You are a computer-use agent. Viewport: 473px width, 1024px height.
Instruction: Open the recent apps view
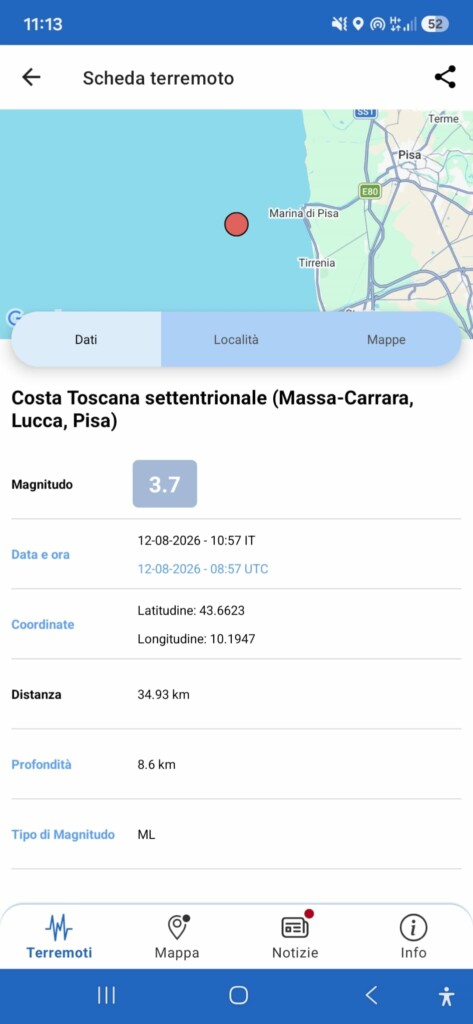pyautogui.click(x=106, y=995)
